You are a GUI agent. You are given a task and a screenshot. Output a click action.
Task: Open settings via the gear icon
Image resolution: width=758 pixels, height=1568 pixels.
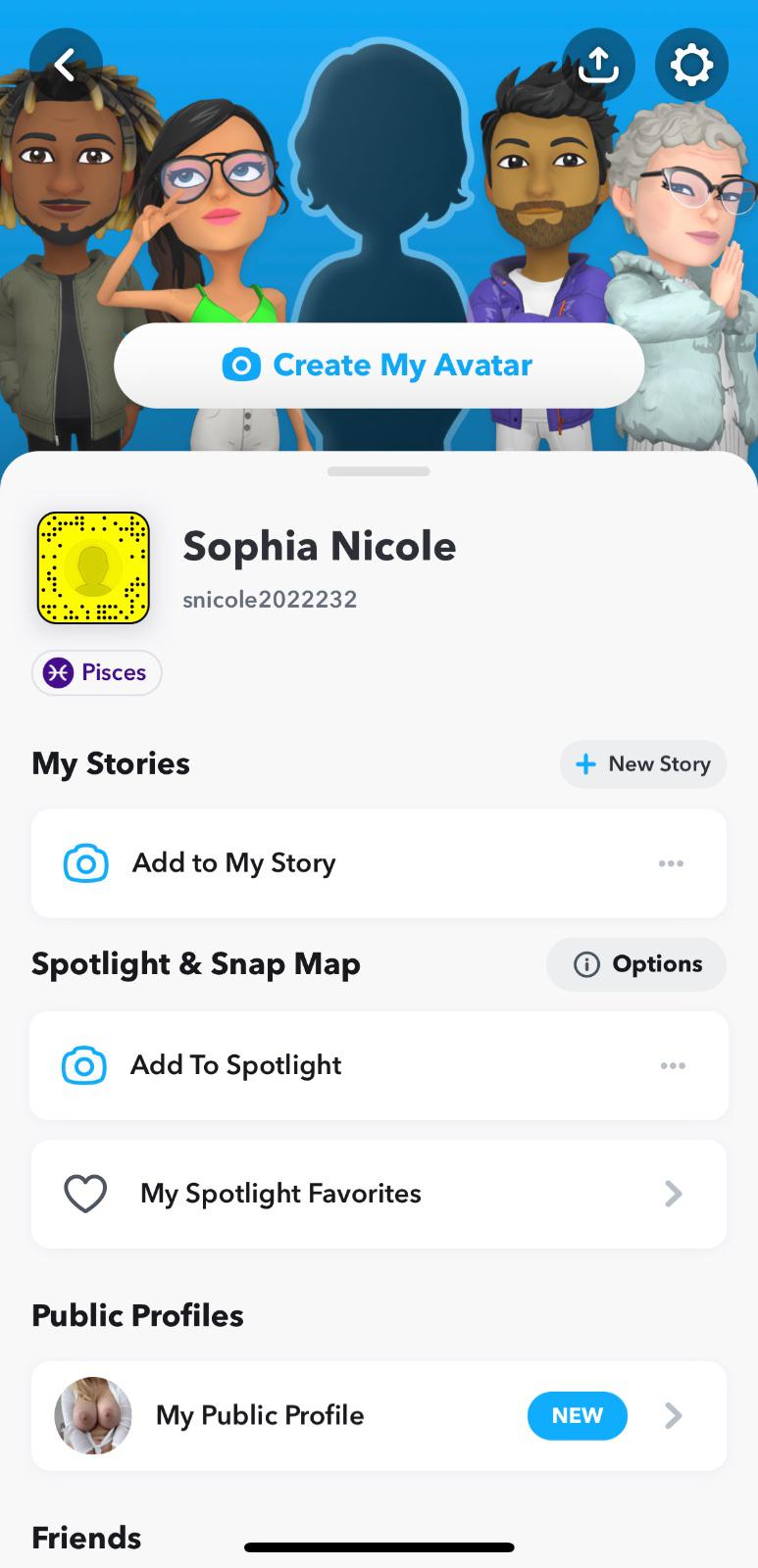pos(691,66)
